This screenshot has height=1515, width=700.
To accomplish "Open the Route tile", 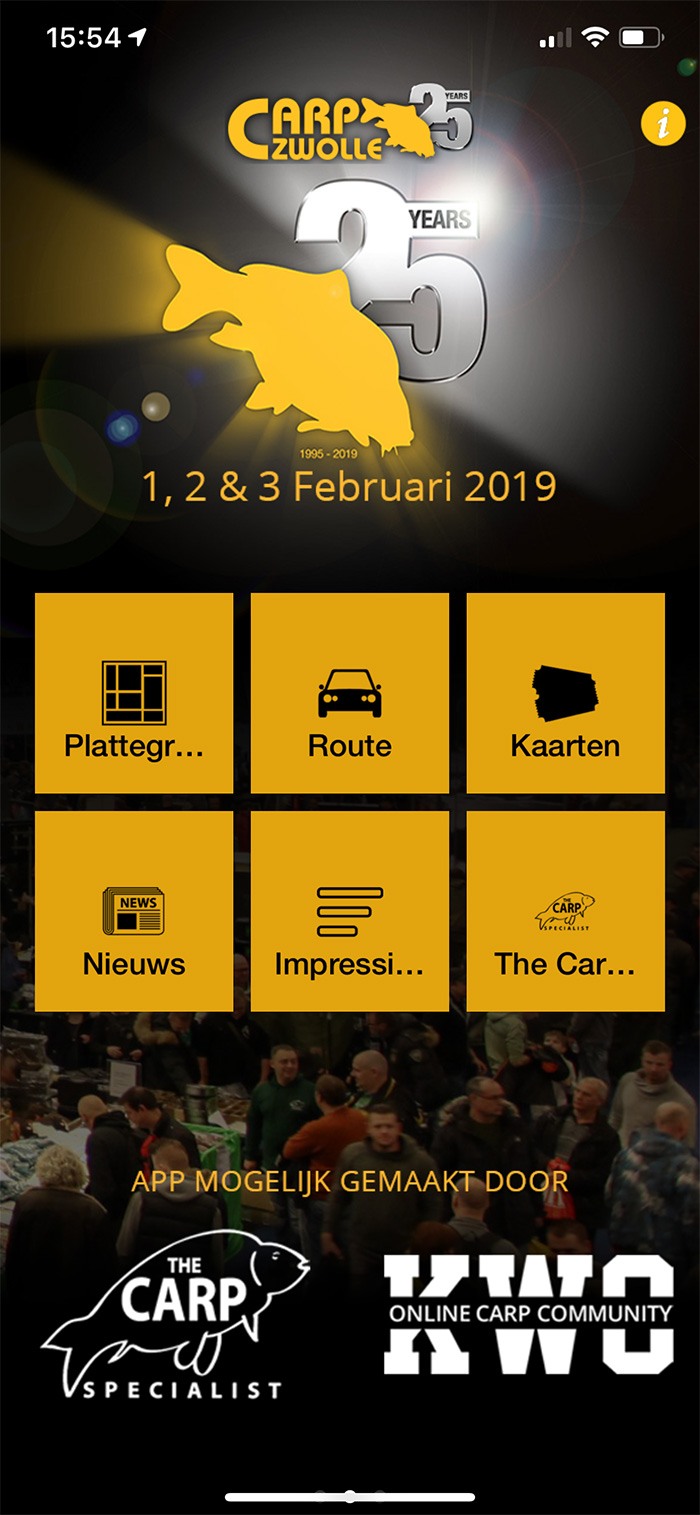I will tap(350, 693).
